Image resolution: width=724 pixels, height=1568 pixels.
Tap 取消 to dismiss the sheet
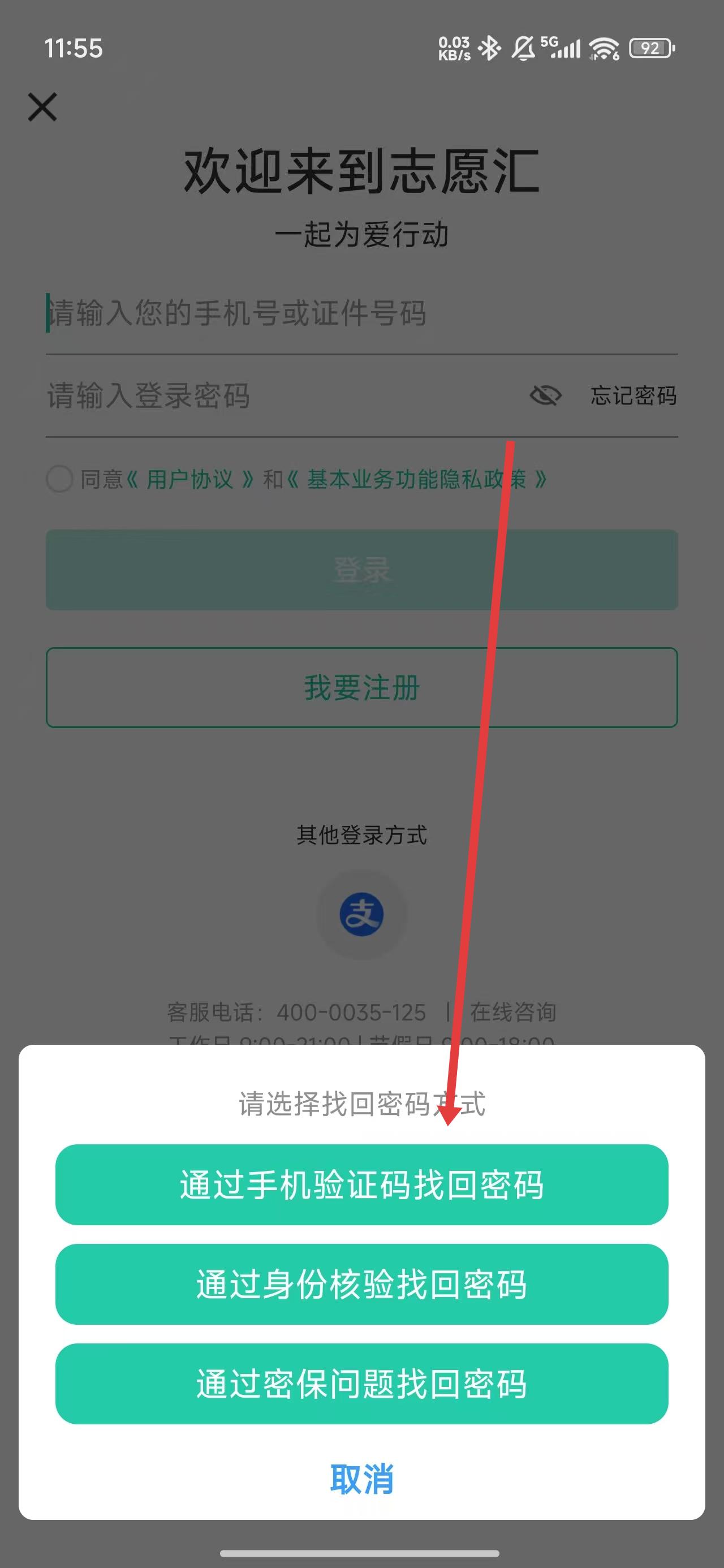click(x=361, y=1479)
